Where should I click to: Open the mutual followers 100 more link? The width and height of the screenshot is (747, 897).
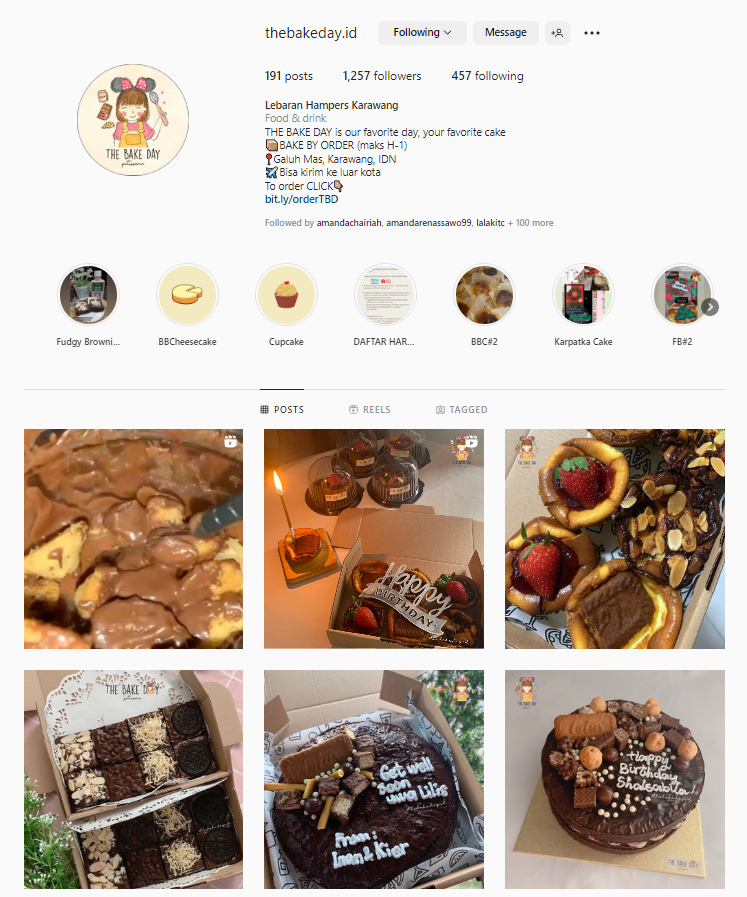(530, 223)
